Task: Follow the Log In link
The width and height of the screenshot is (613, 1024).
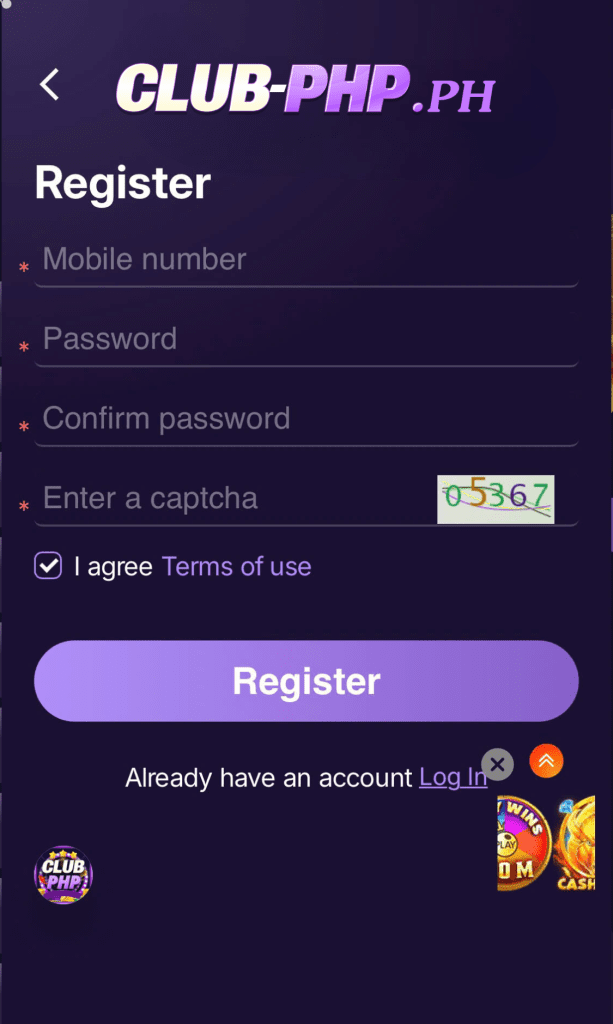Action: click(453, 777)
